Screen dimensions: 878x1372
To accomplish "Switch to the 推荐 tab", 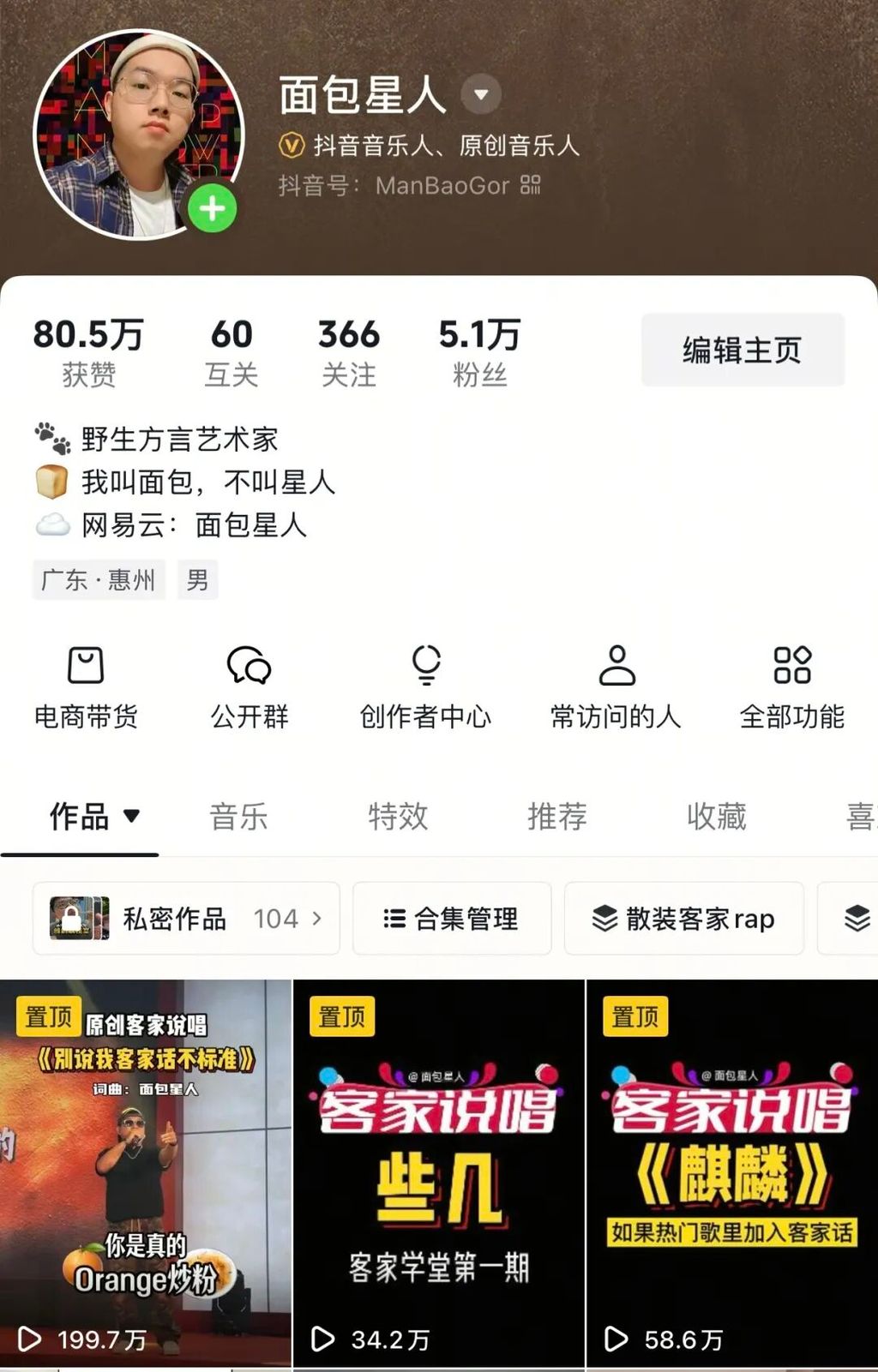I will coord(557,816).
